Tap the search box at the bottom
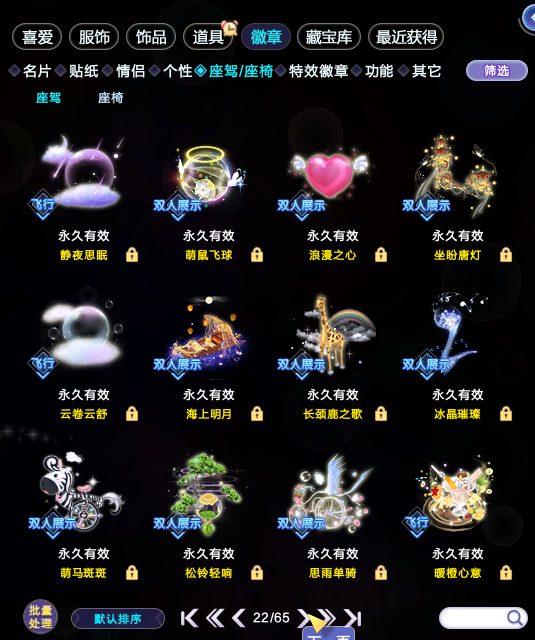This screenshot has width=535, height=640. pos(482,618)
